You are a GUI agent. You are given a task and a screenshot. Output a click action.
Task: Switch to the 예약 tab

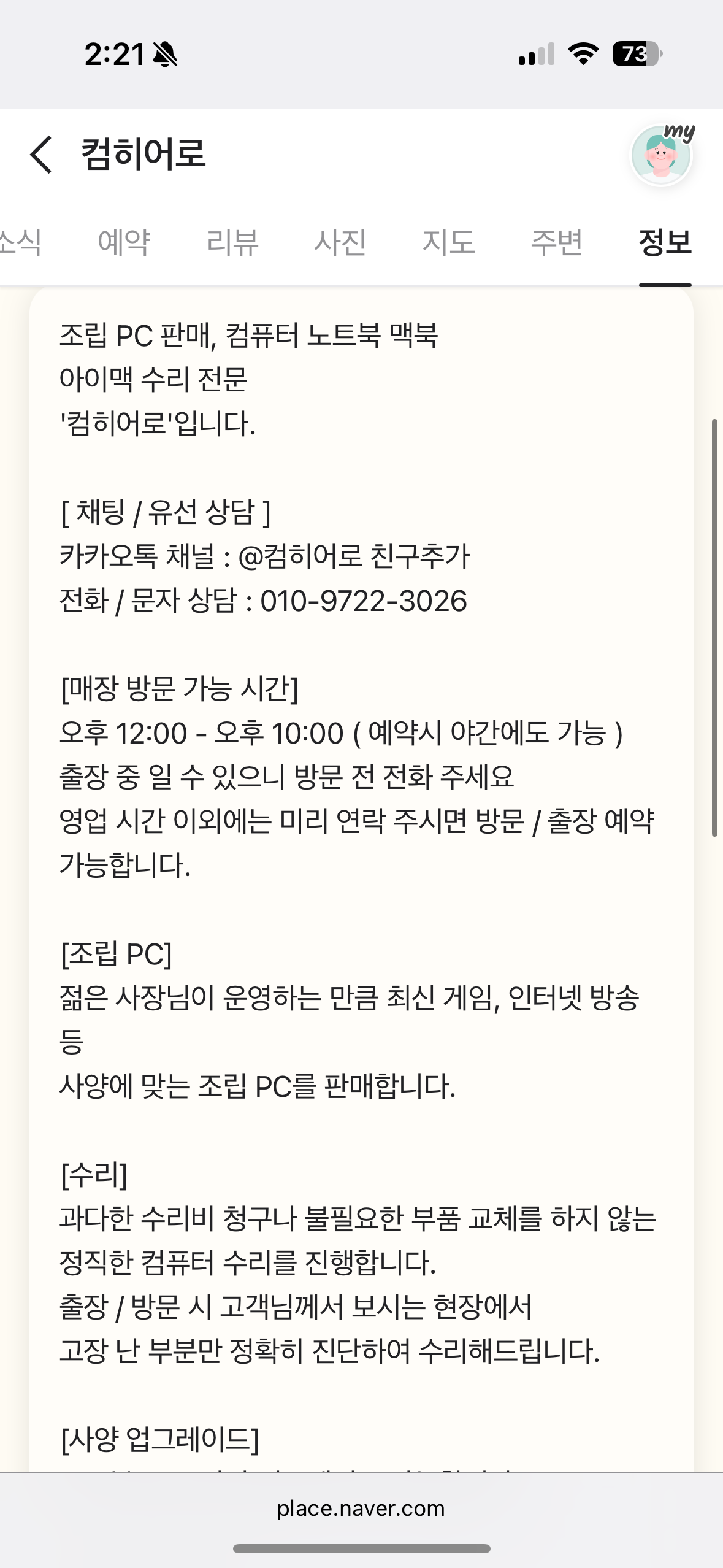(x=124, y=242)
